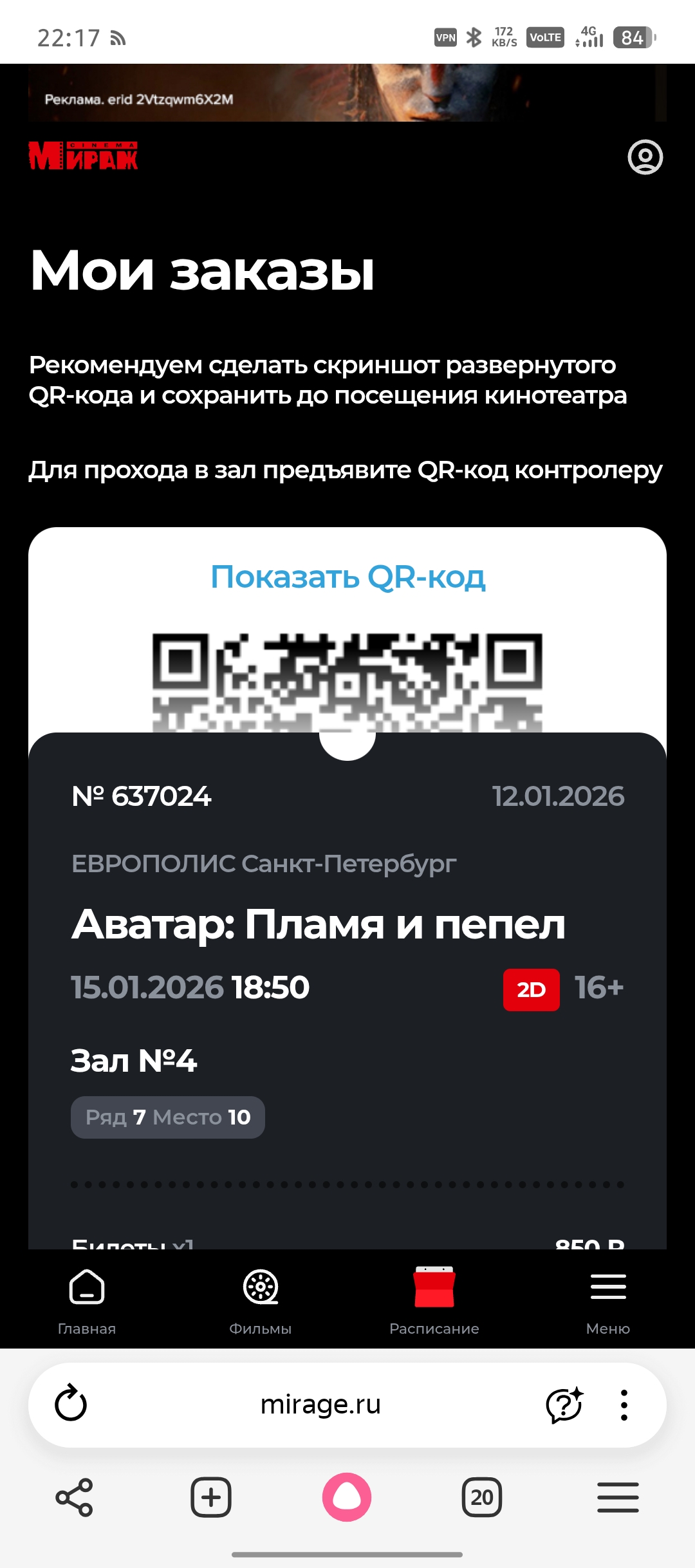Reload the page in browser
This screenshot has height=1568, width=695.
[x=71, y=1405]
